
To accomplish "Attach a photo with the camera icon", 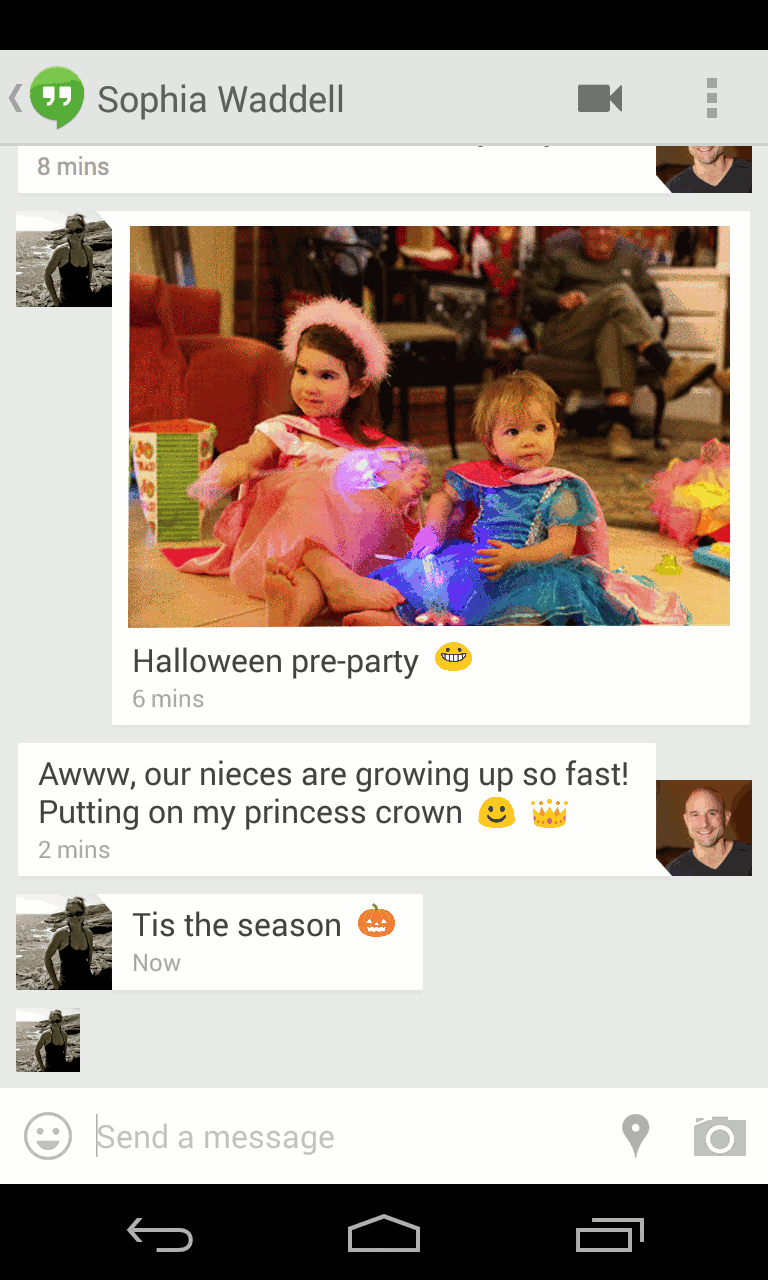I will pos(719,1136).
